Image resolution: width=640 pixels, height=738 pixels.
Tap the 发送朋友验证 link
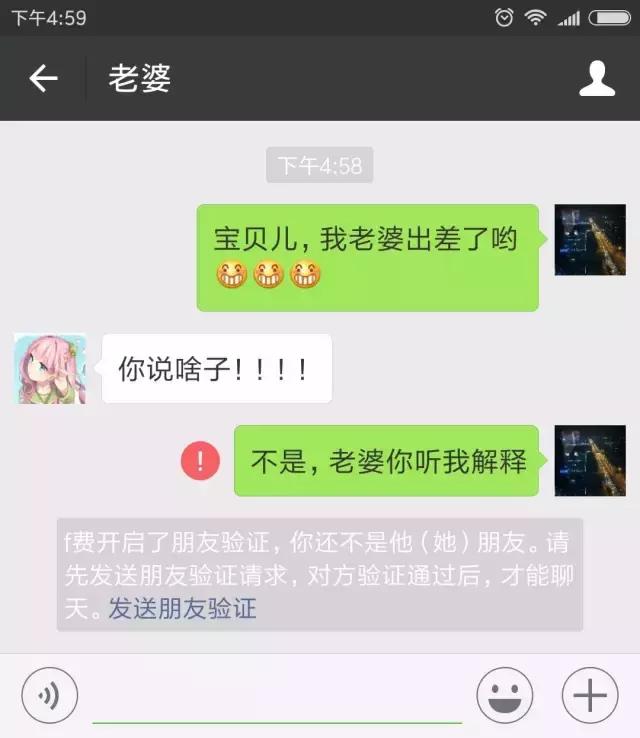pos(182,609)
